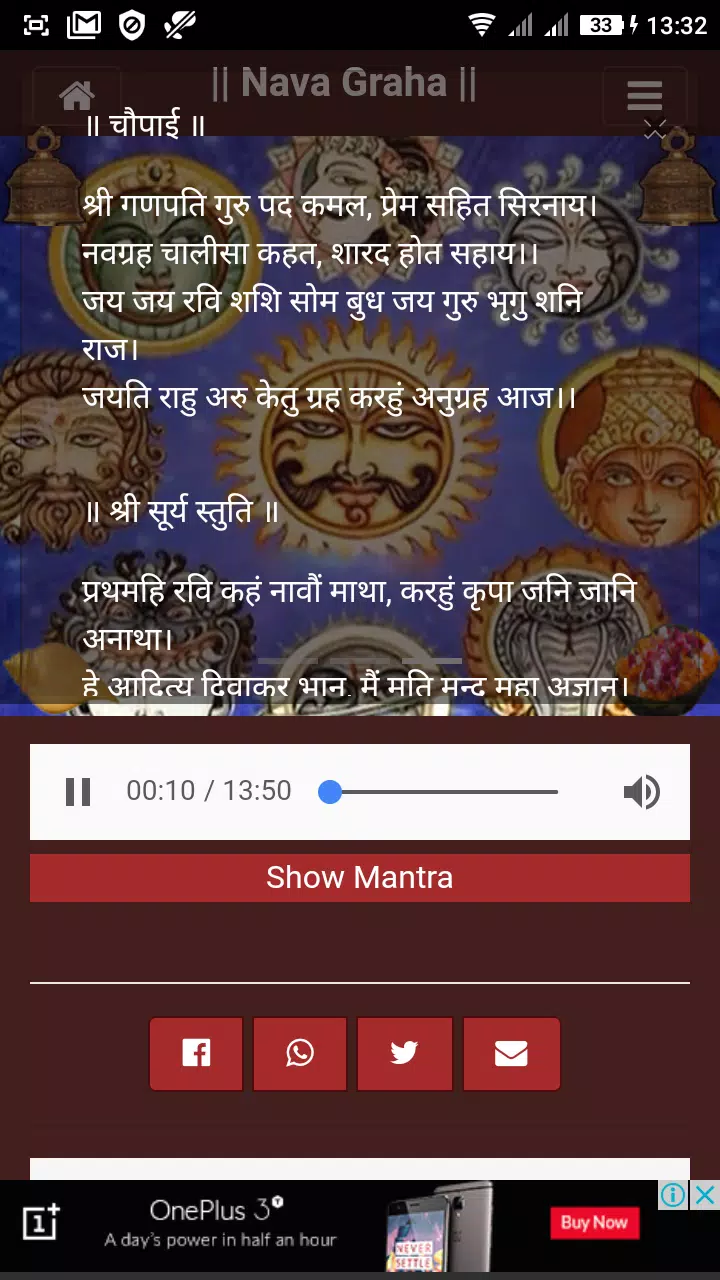Share via WhatsApp
The image size is (720, 1280).
pyautogui.click(x=300, y=1054)
